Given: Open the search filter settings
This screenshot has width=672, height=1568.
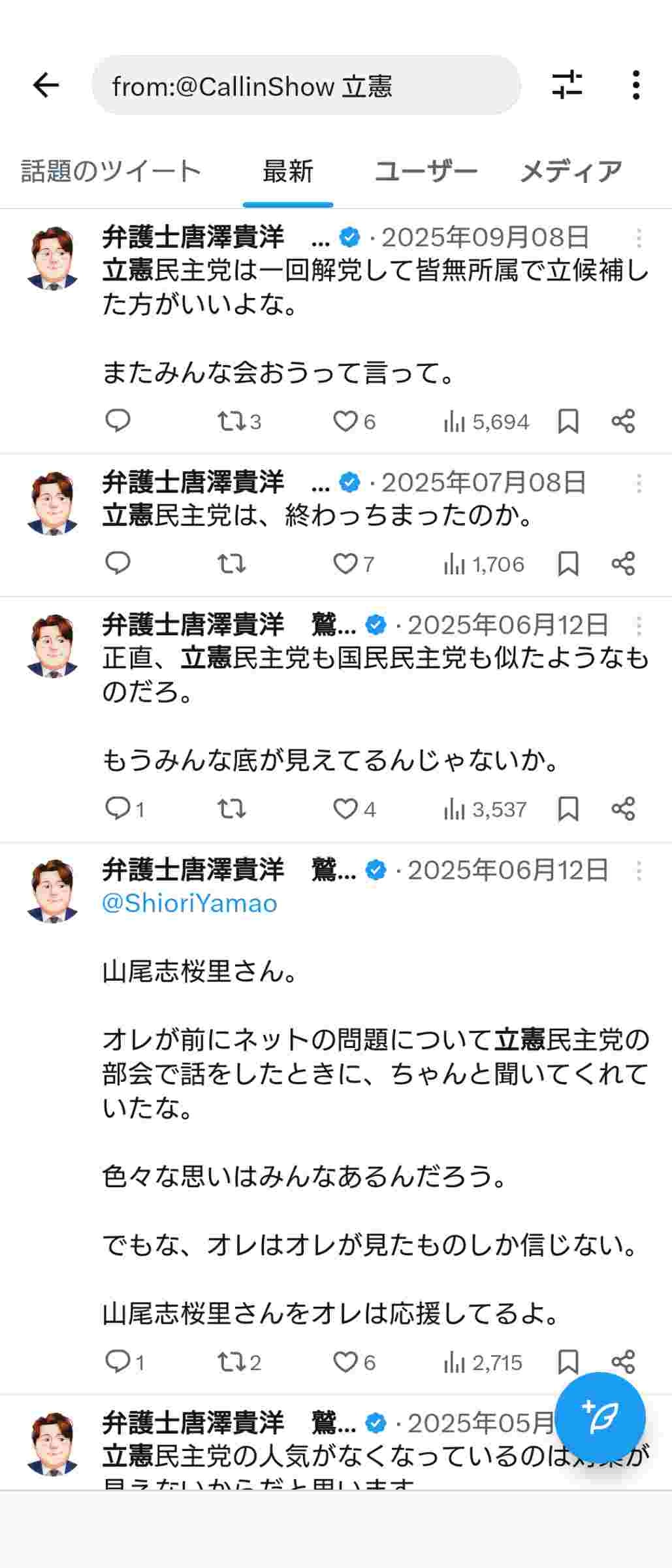Looking at the screenshot, I should 567,85.
